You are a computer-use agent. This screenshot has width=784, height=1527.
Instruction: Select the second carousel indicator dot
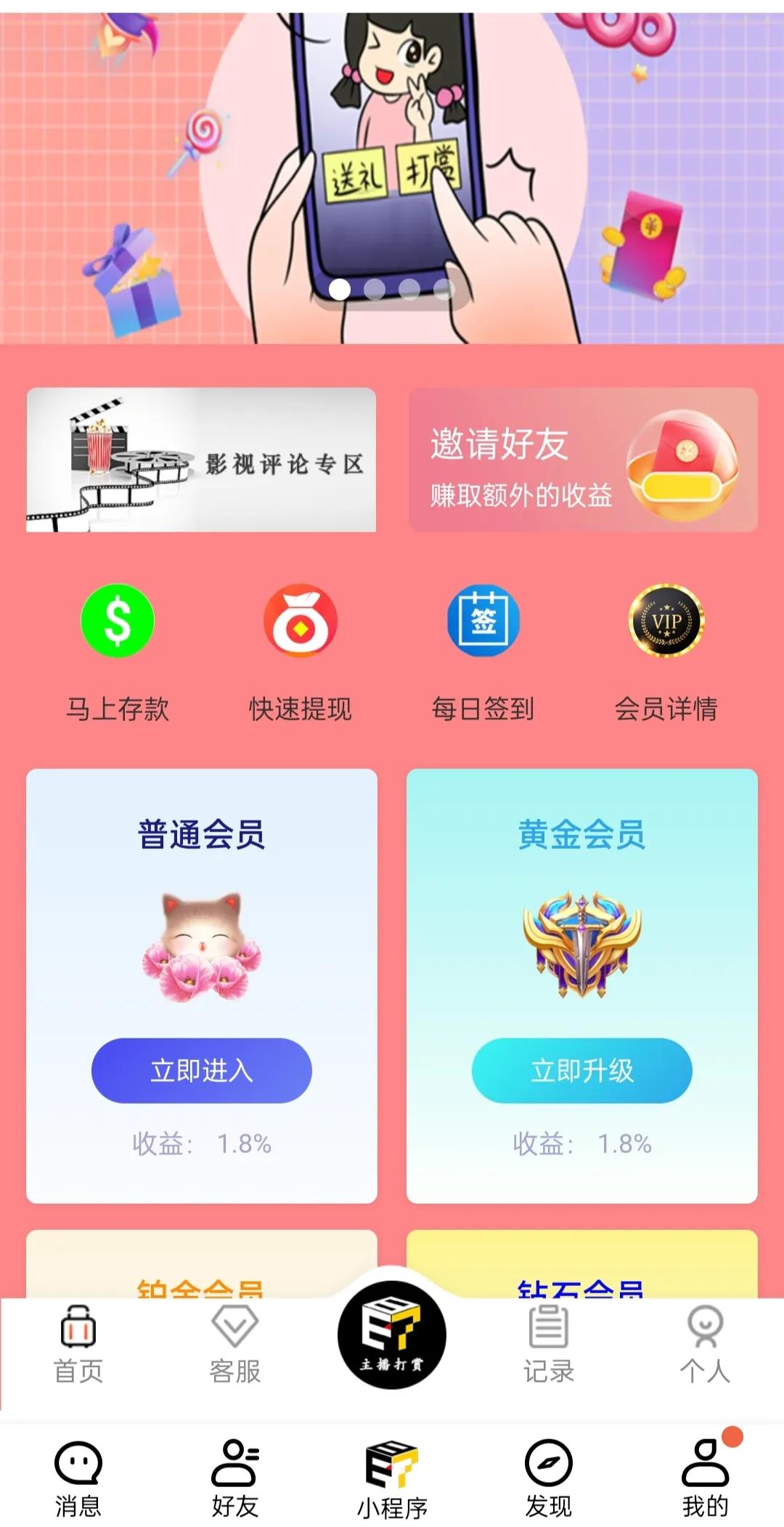pyautogui.click(x=374, y=288)
